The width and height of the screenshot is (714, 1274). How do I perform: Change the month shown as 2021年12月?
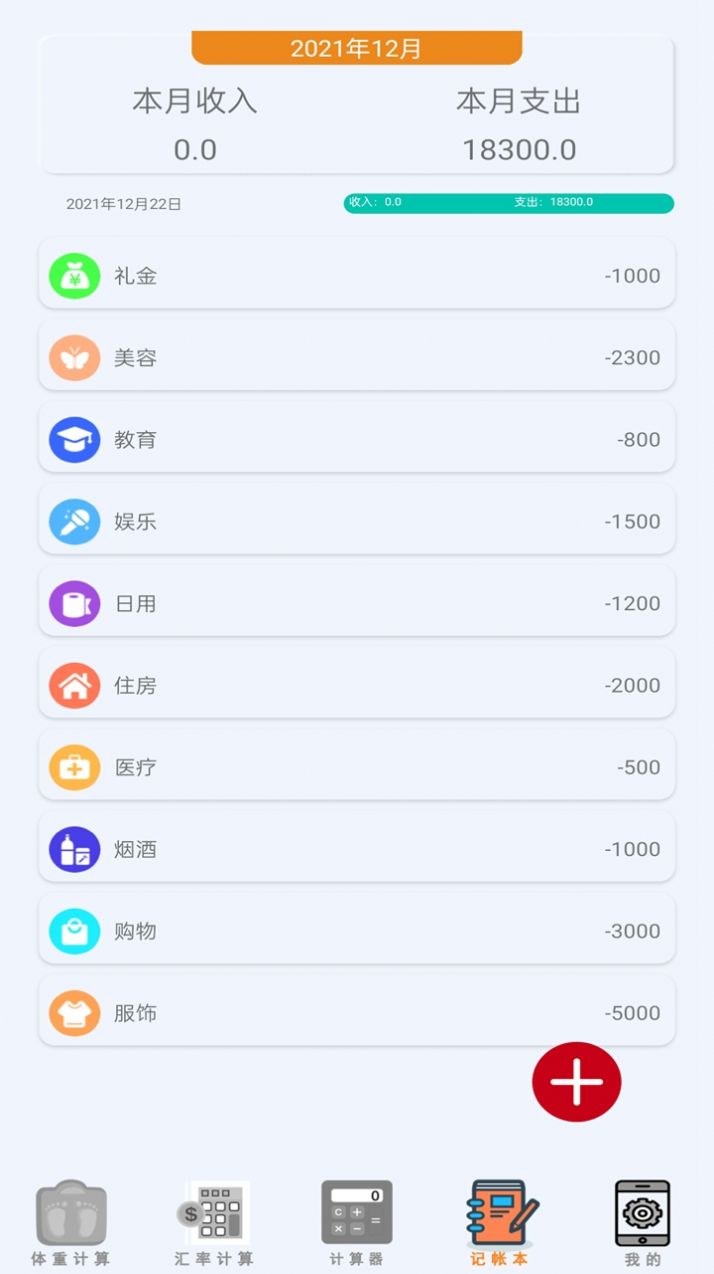click(356, 48)
